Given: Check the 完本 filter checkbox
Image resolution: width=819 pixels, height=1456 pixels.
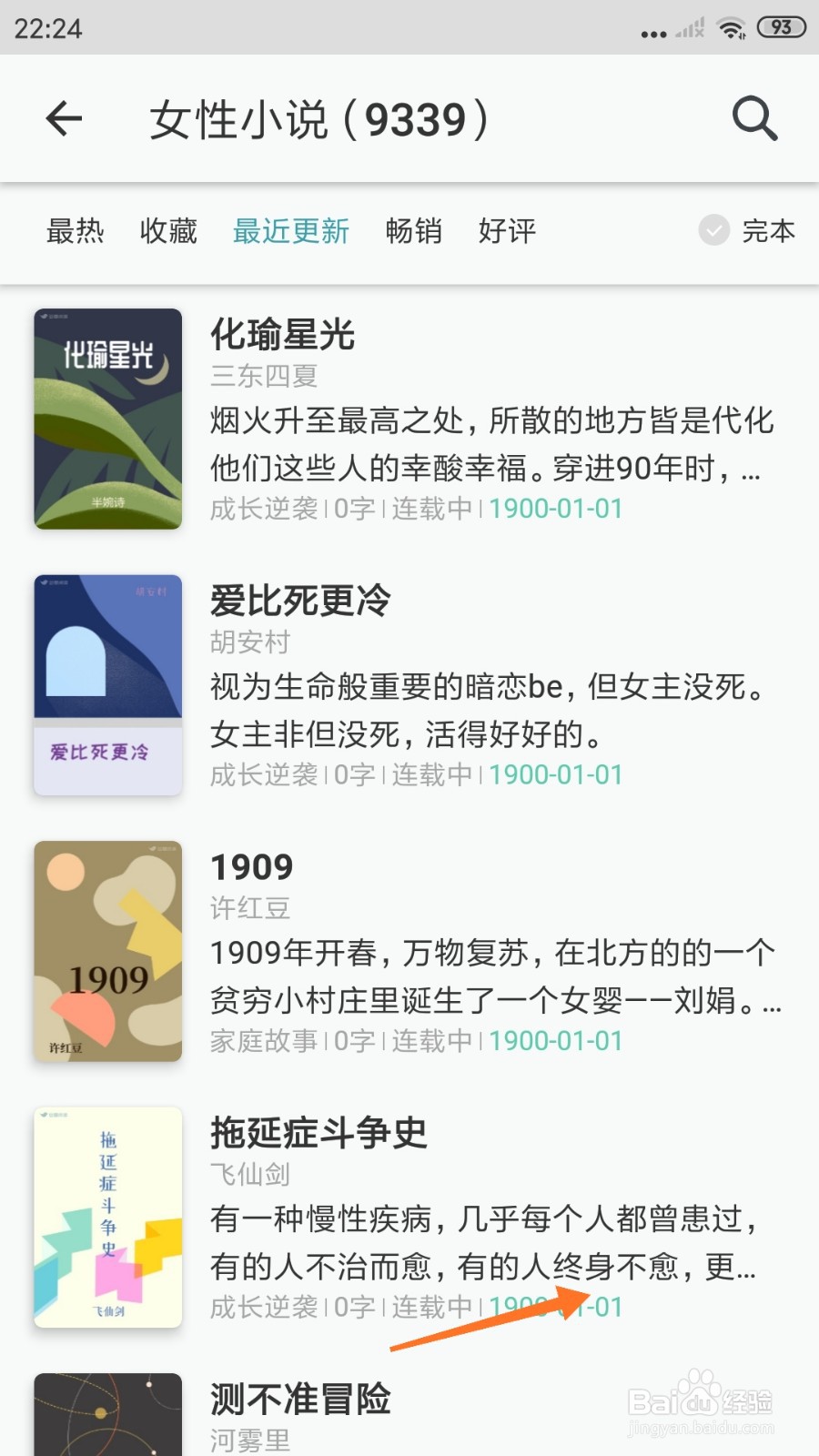Looking at the screenshot, I should (714, 230).
